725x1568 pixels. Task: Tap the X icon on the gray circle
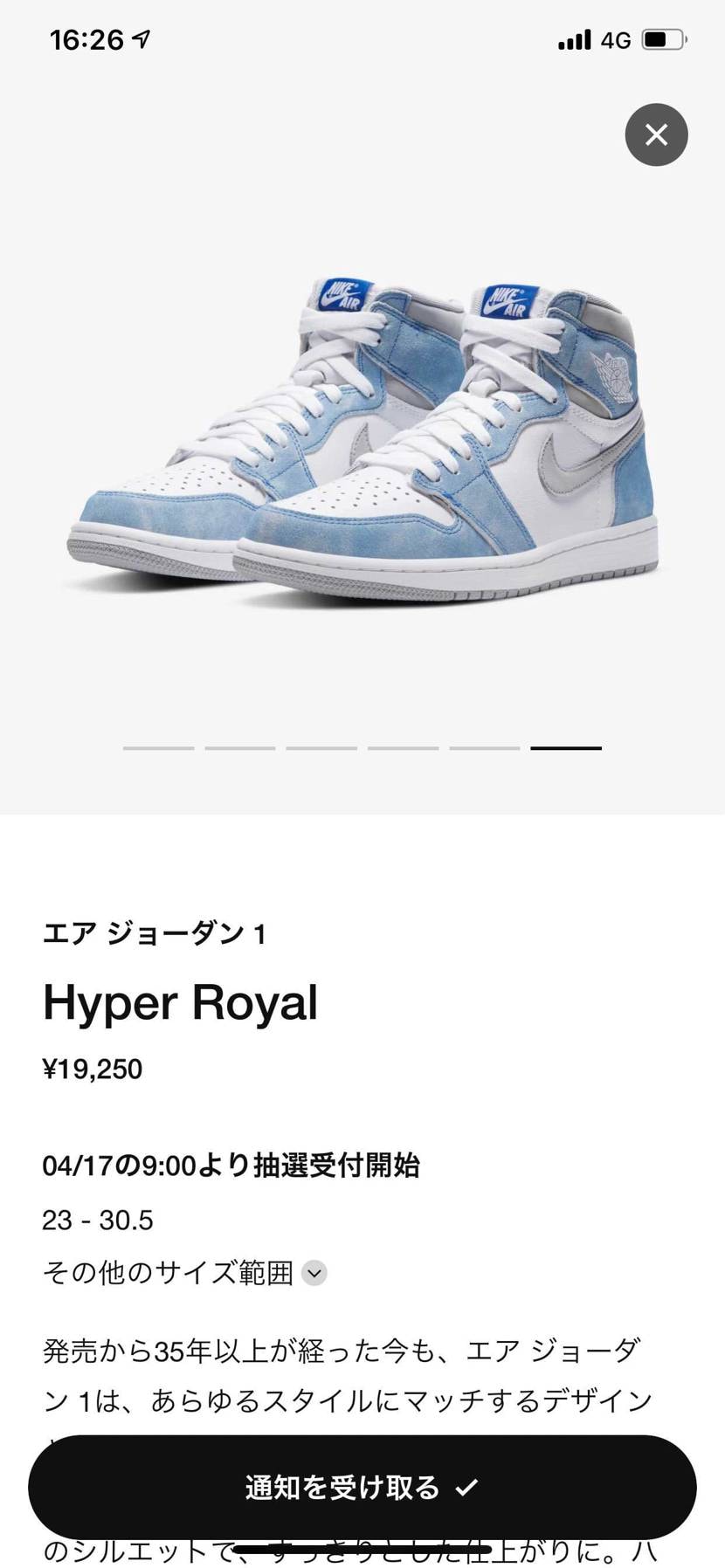click(656, 134)
